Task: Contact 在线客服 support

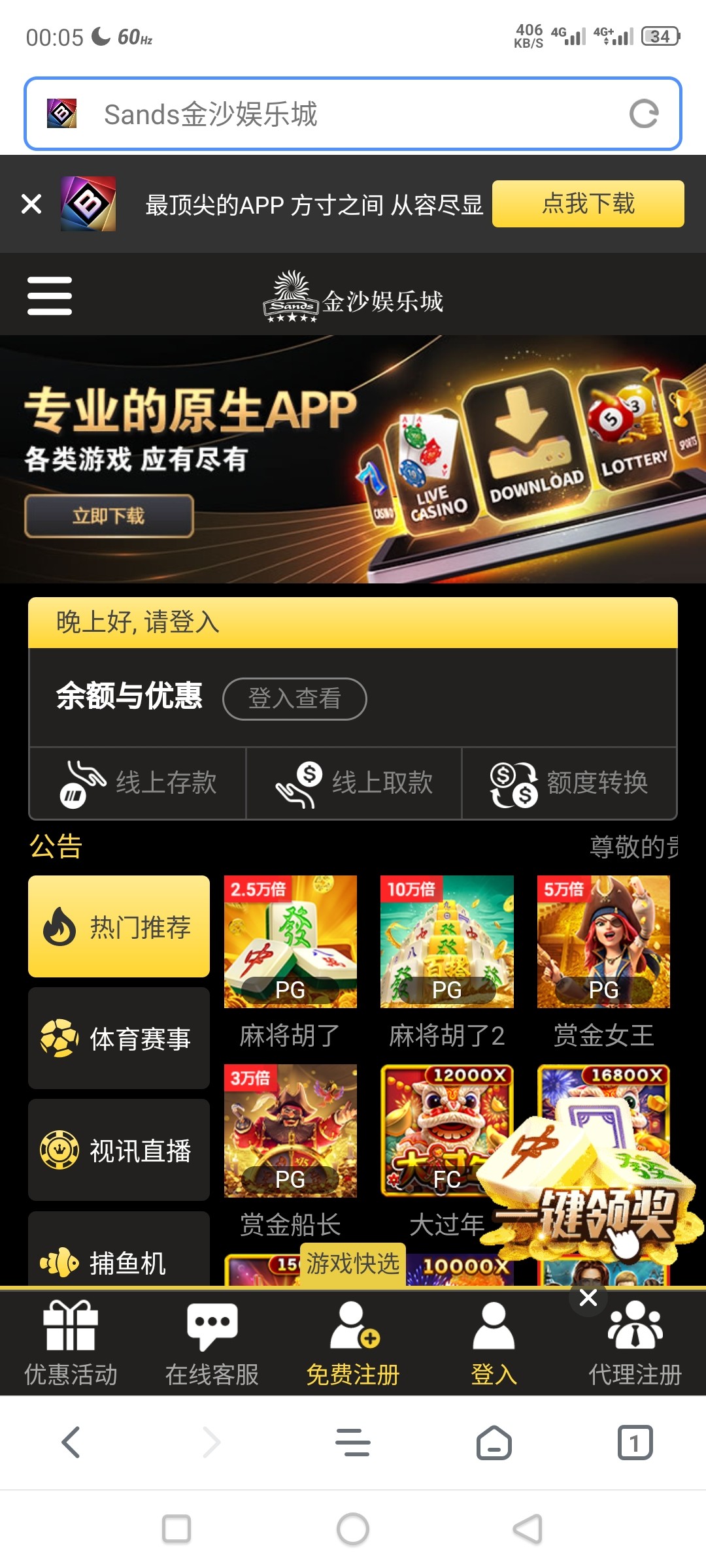Action: click(212, 1342)
